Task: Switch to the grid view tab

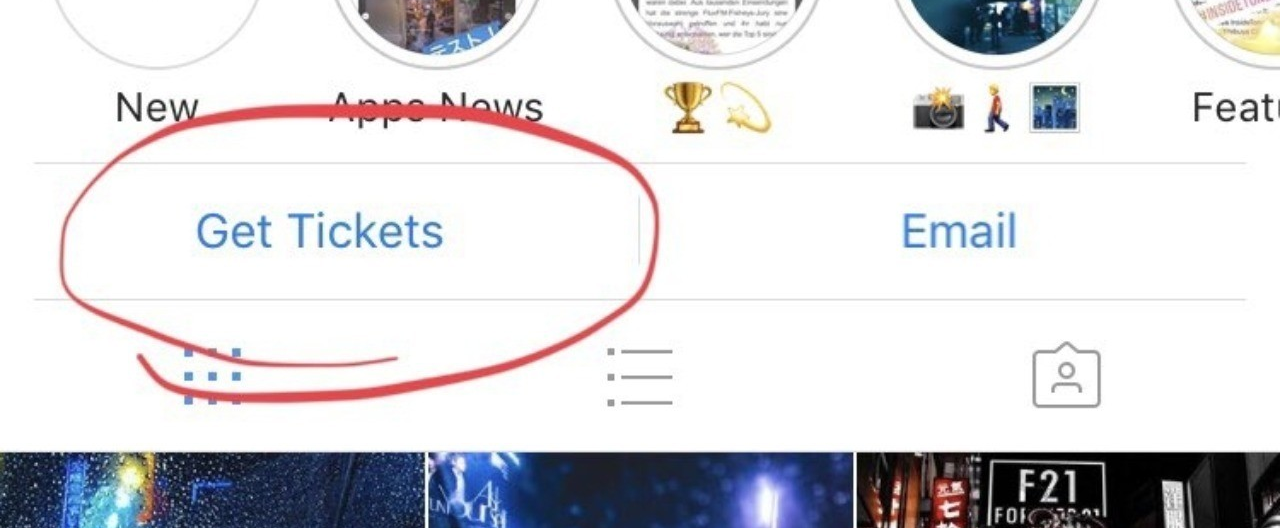Action: 213,376
